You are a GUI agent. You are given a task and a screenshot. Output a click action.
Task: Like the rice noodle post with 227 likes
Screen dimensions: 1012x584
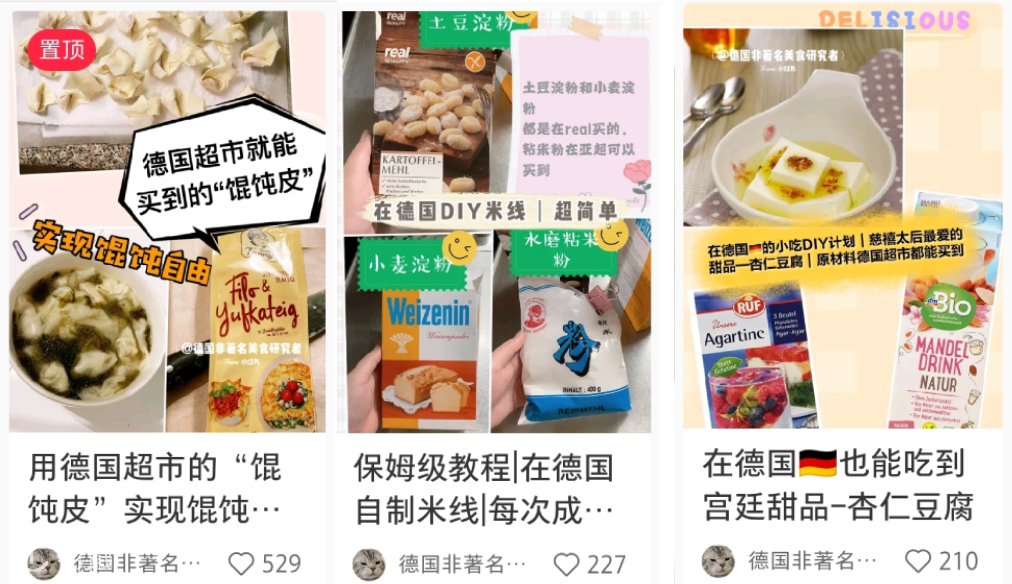(567, 564)
